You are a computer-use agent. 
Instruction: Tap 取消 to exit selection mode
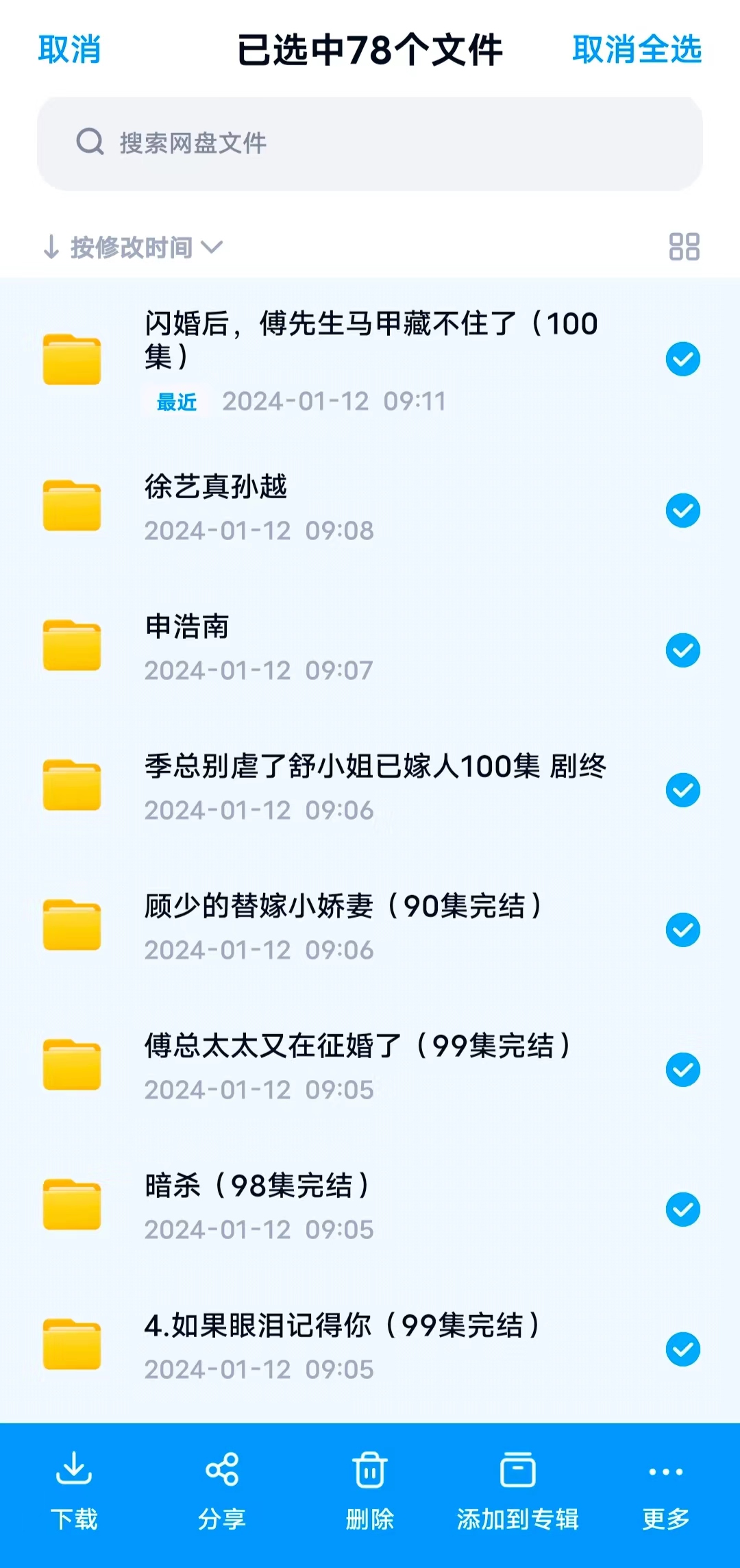pyautogui.click(x=69, y=50)
